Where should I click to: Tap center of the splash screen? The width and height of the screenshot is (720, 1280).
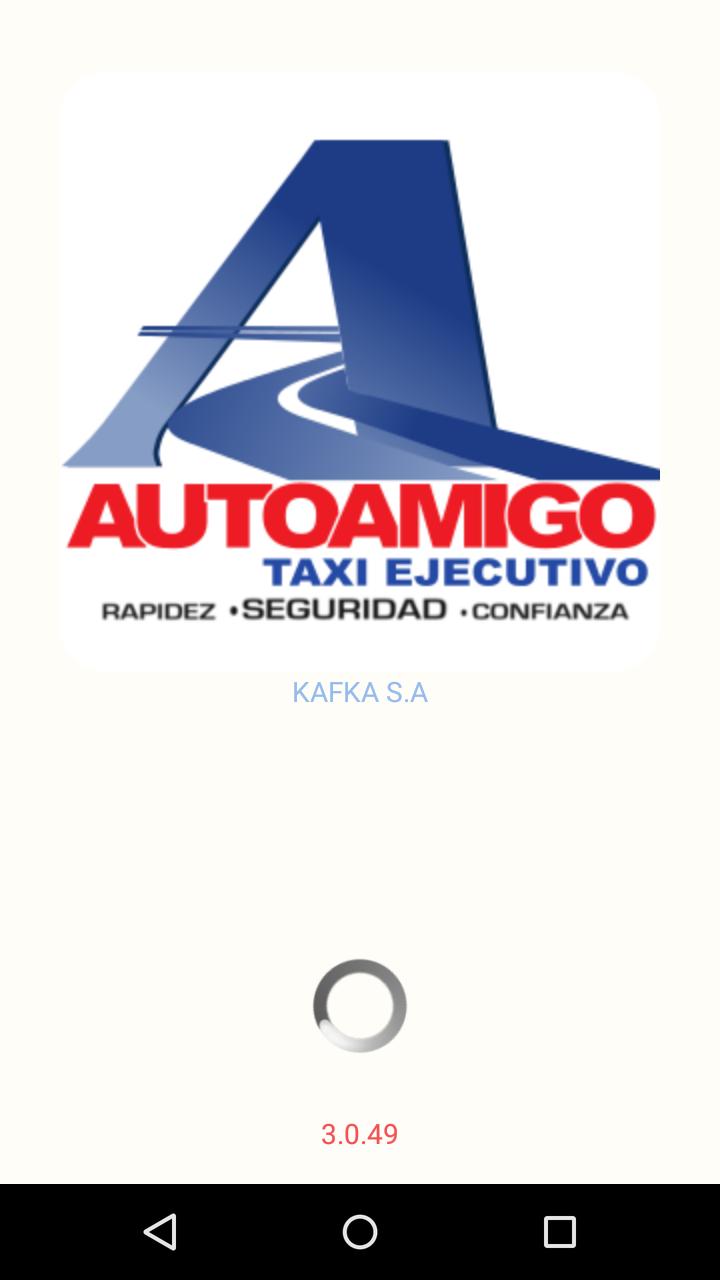(x=360, y=640)
